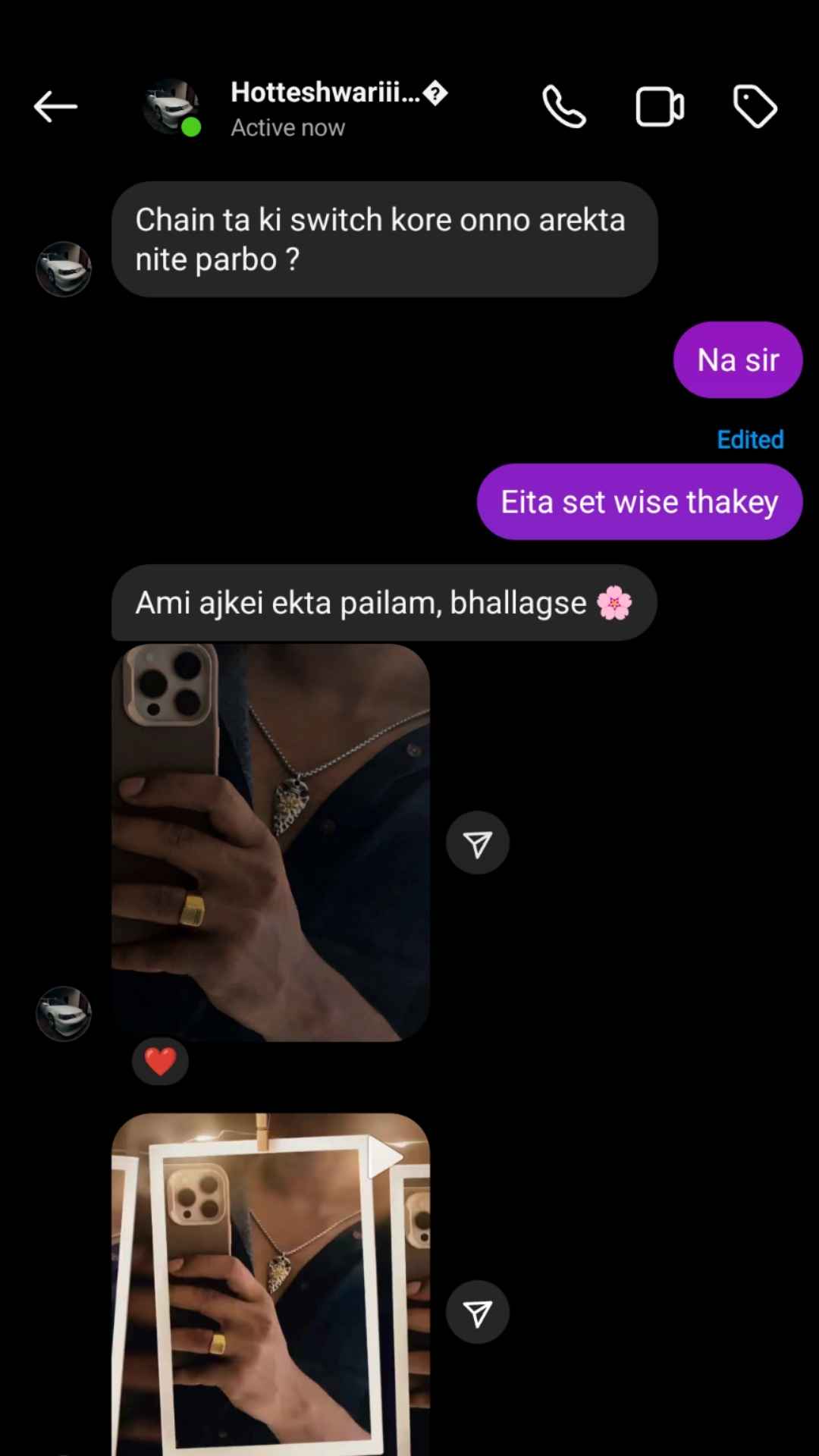Go back to the messages list
The width and height of the screenshot is (819, 1456).
55,107
